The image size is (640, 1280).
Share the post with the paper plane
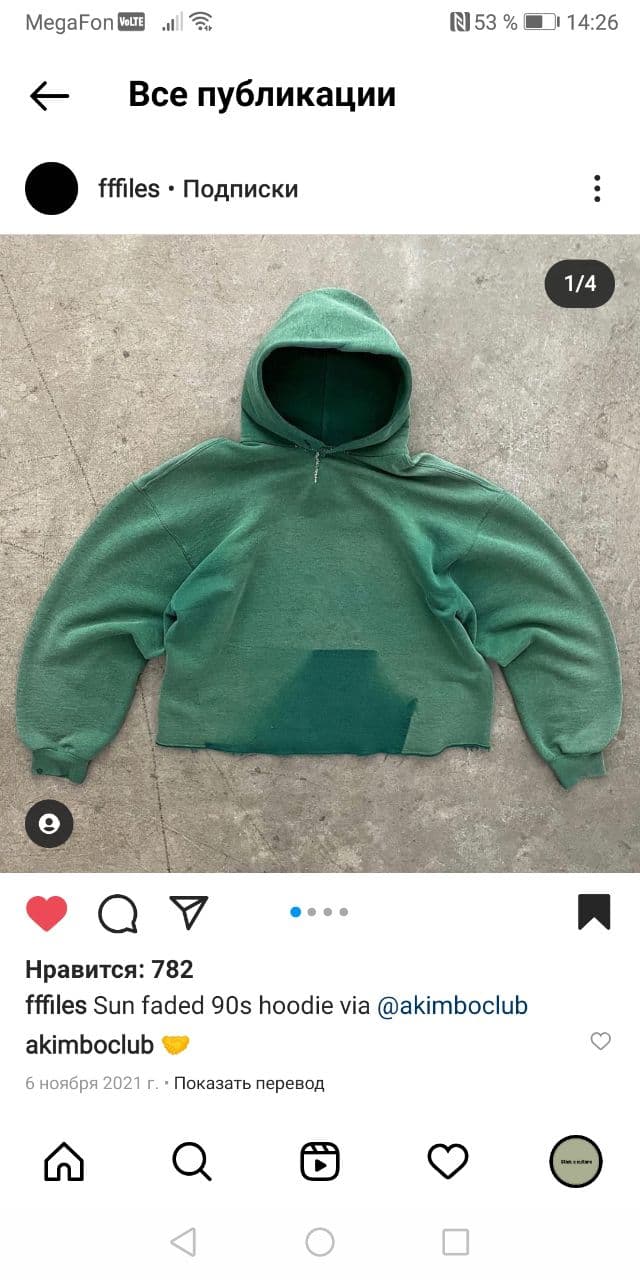point(188,912)
